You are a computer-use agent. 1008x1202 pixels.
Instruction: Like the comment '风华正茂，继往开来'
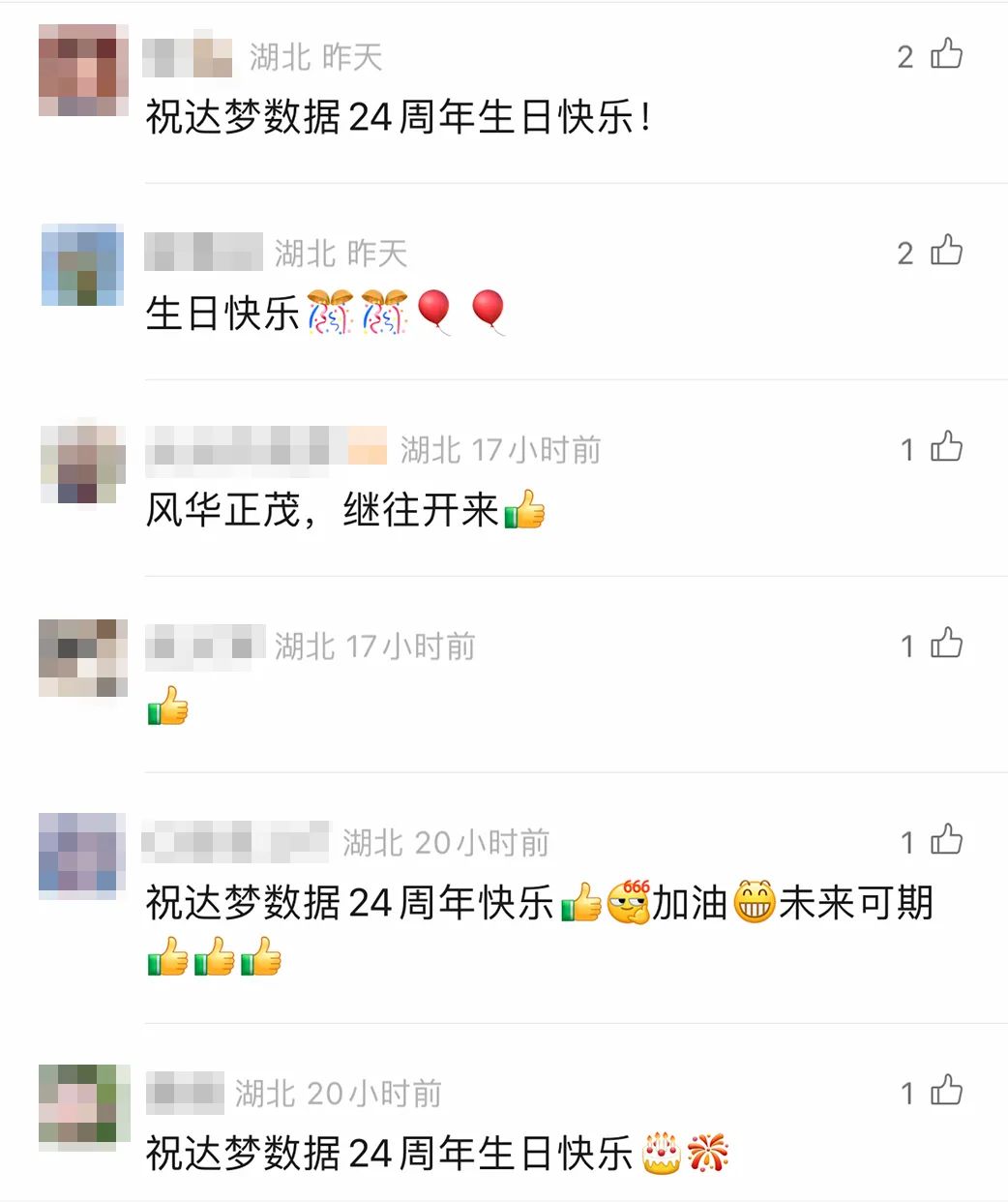pyautogui.click(x=946, y=448)
